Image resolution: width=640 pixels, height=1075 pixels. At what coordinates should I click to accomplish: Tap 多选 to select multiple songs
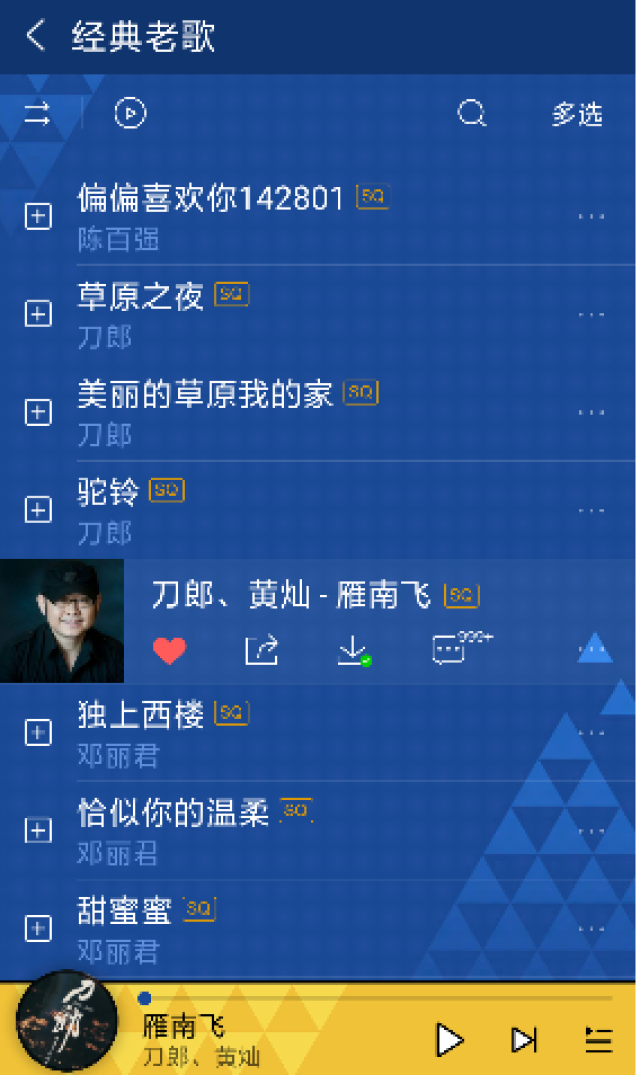click(x=577, y=115)
